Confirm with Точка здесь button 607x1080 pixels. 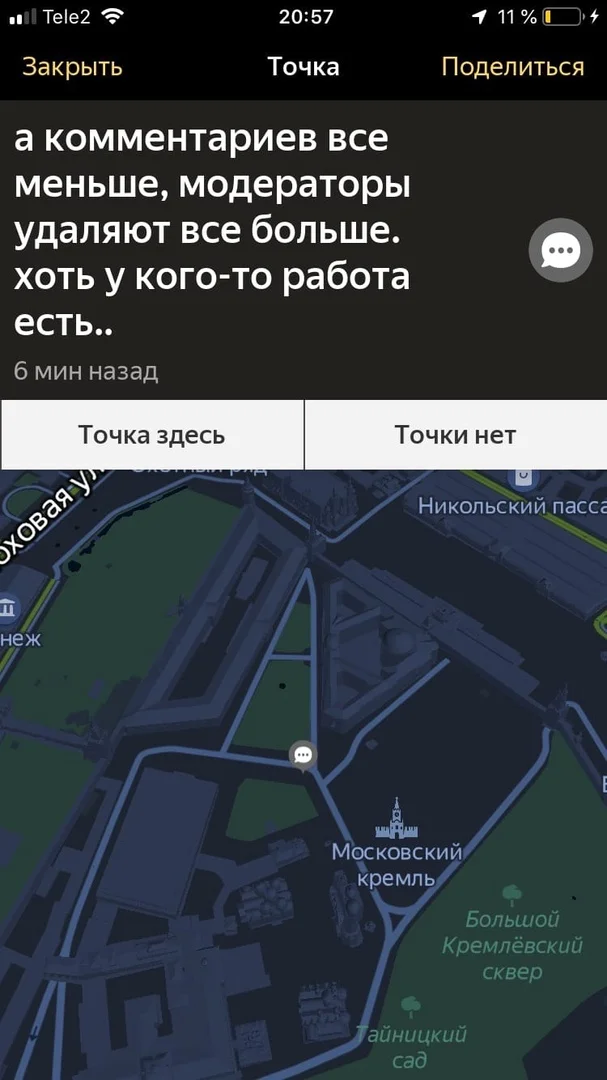coord(152,435)
